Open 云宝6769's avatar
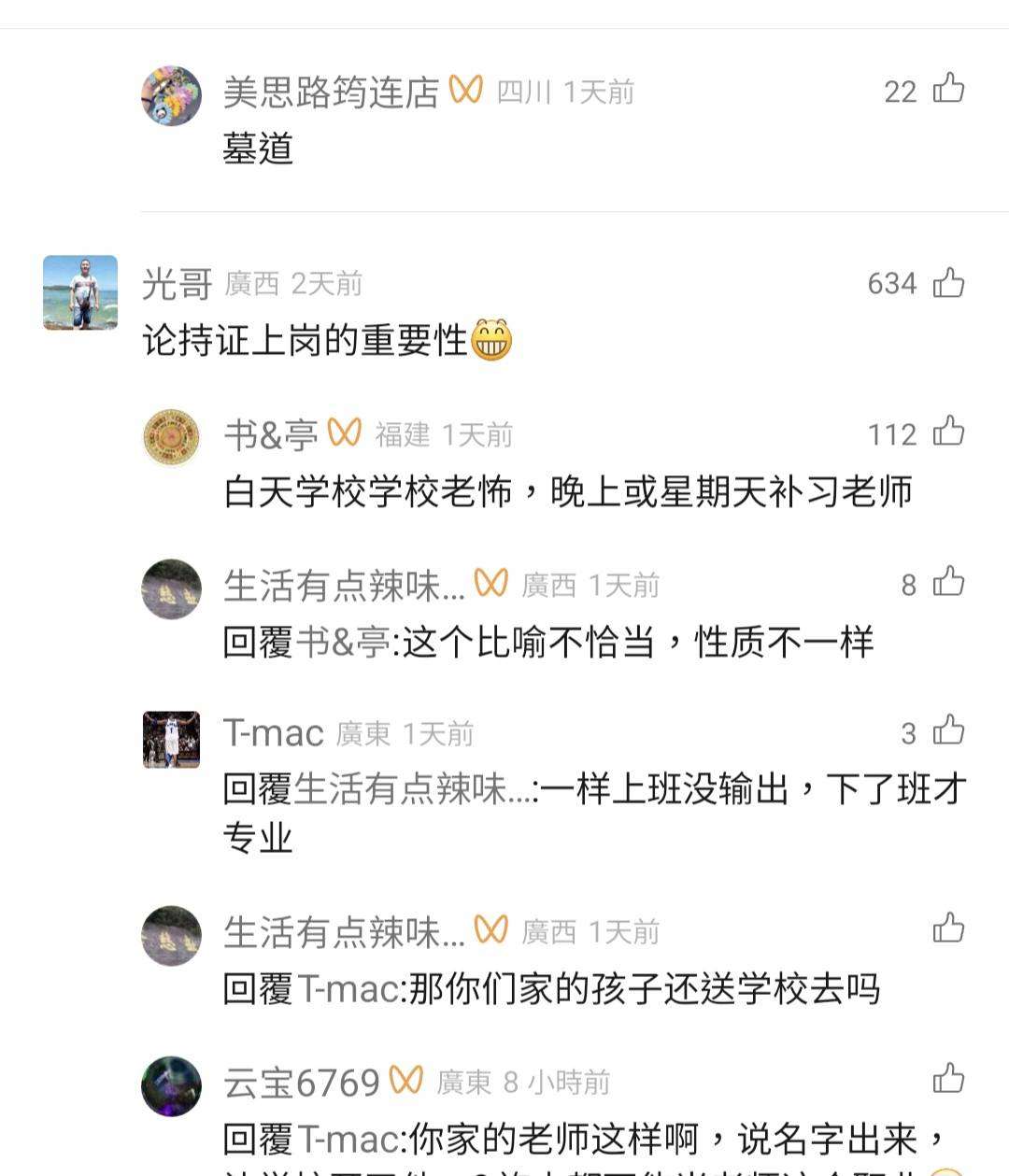1009x1176 pixels. coord(172,1087)
